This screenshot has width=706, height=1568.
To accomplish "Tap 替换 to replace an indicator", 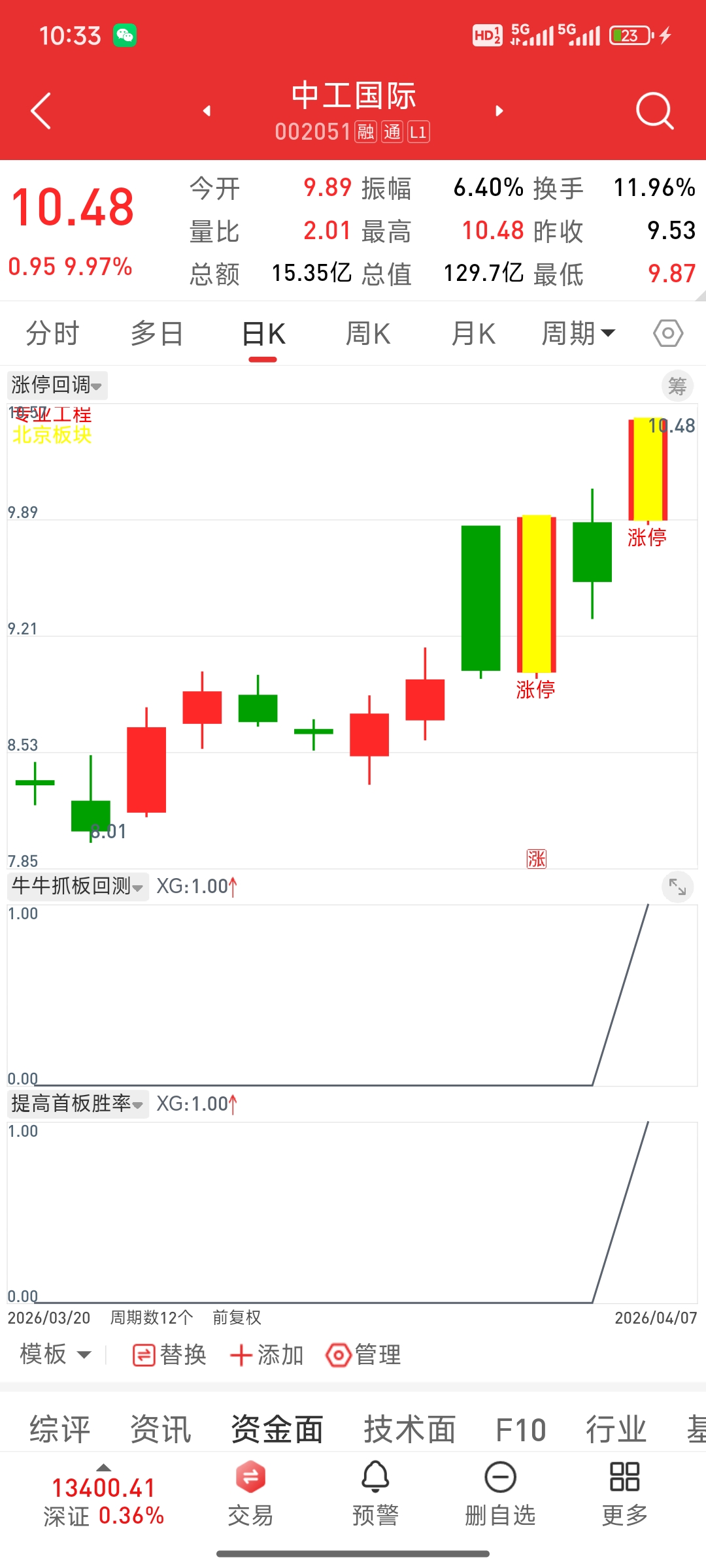I will click(169, 1355).
